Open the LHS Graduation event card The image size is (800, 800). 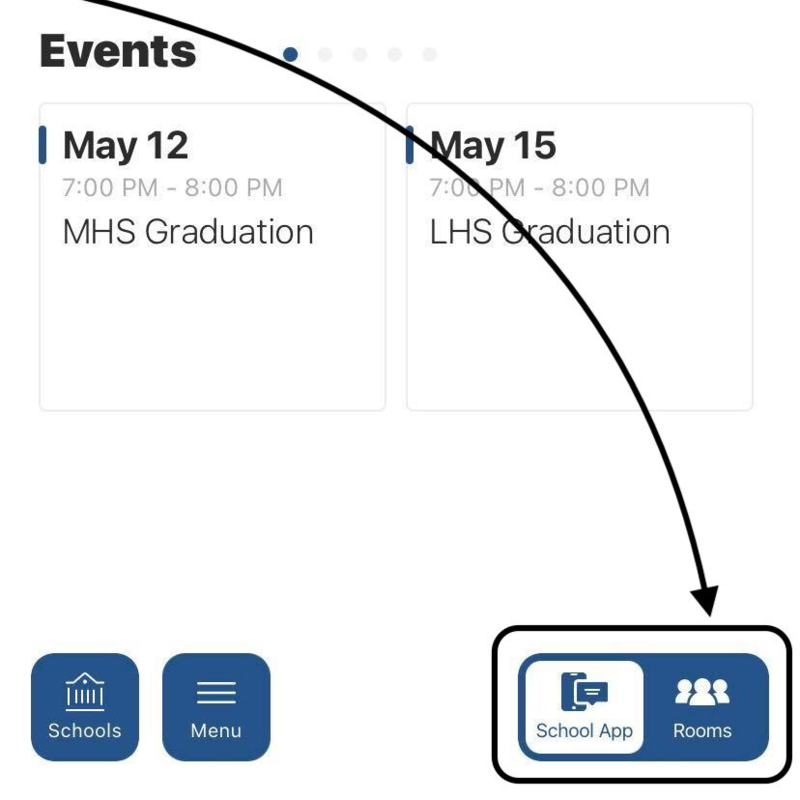coord(579,256)
